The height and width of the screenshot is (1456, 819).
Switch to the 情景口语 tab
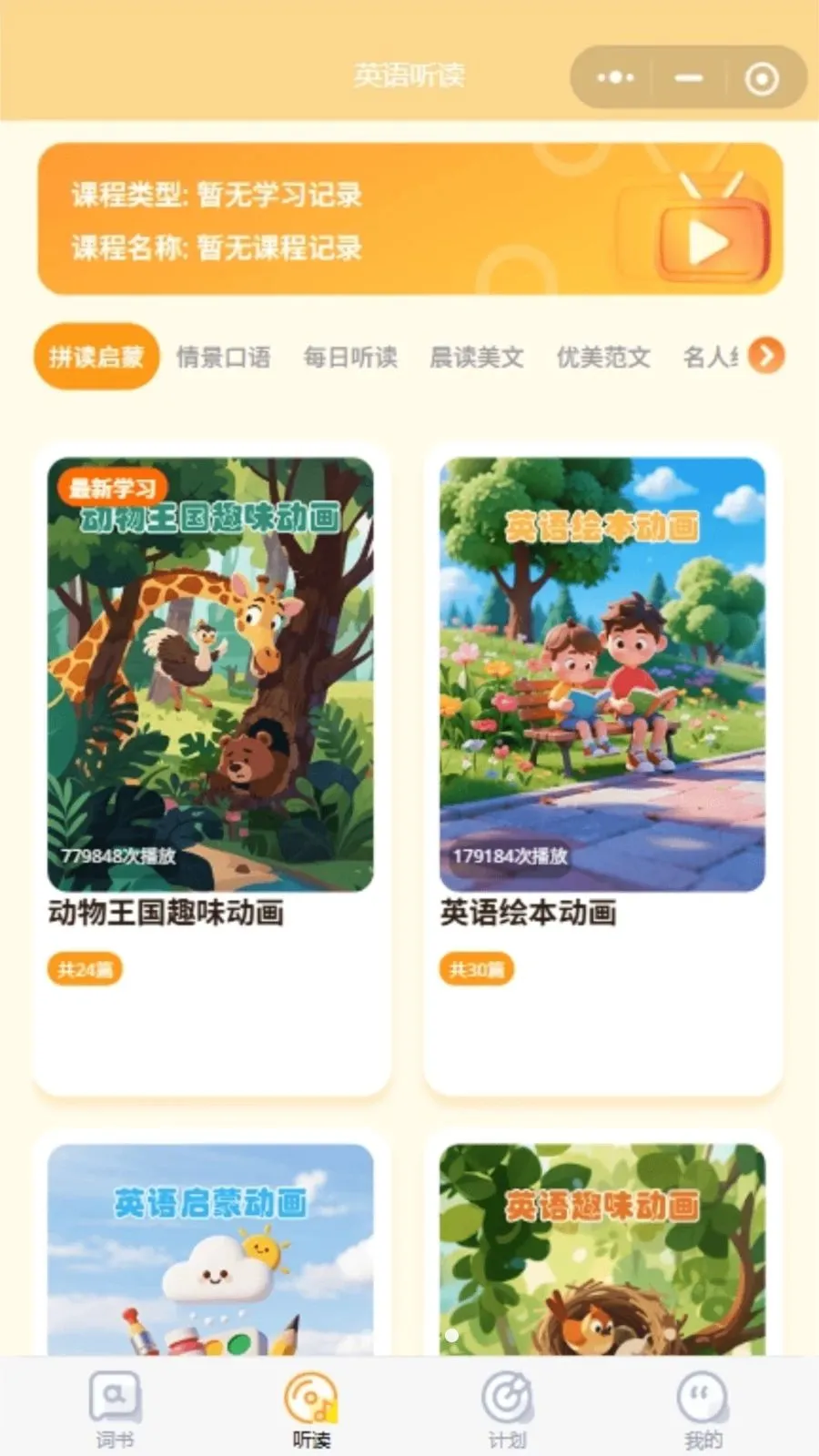[x=223, y=357]
